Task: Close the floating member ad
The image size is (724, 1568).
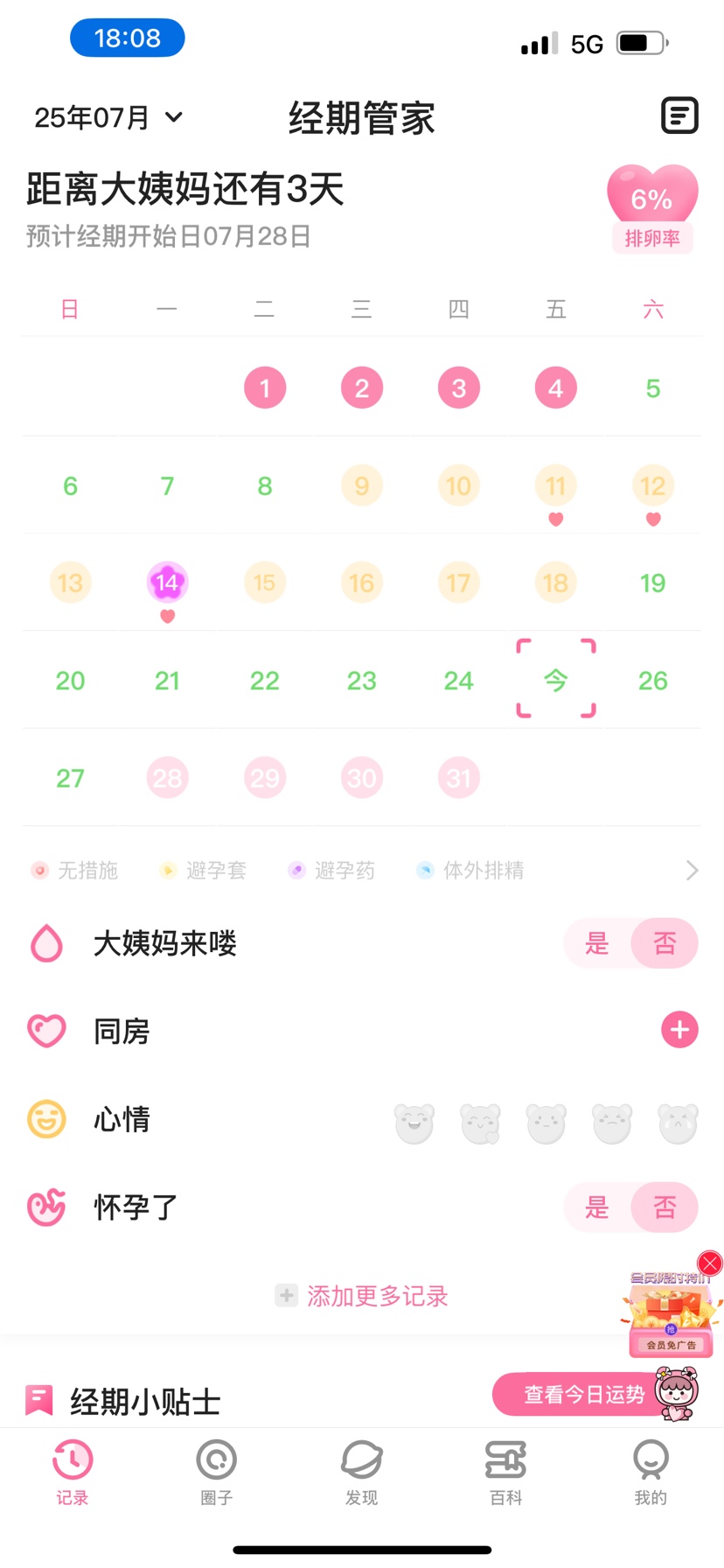Action: click(709, 1263)
